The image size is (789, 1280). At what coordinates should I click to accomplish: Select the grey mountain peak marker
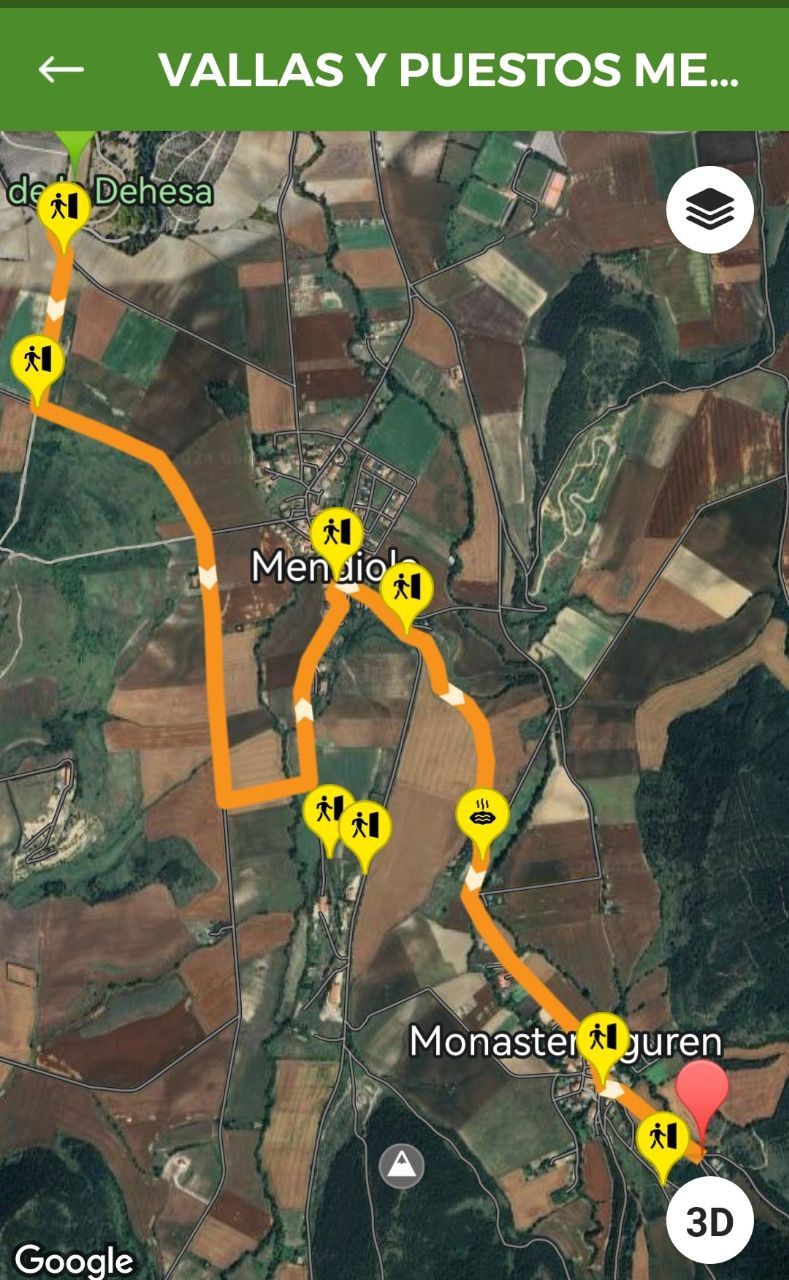click(x=402, y=1165)
